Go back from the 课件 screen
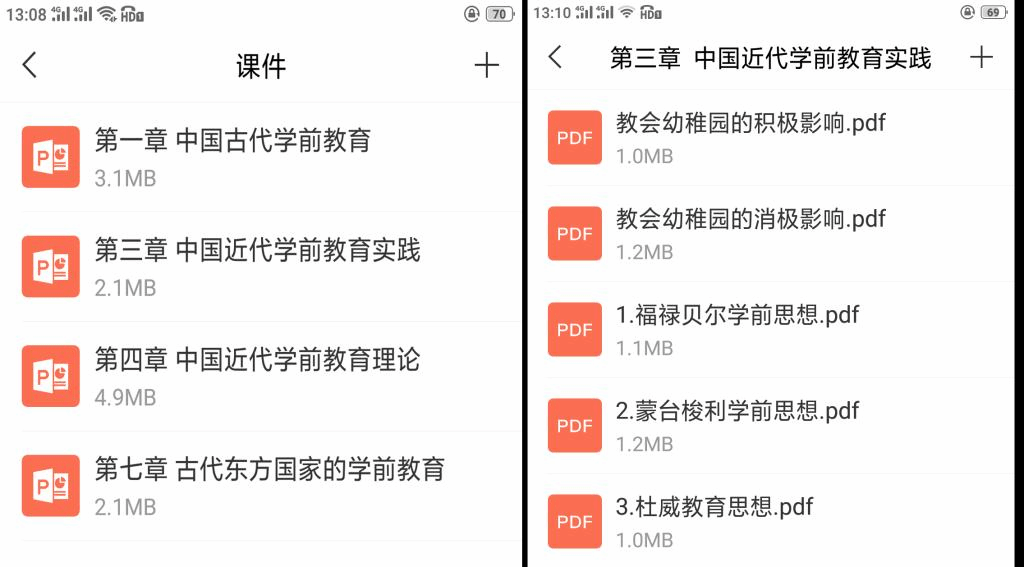The image size is (1024, 567). [x=29, y=66]
